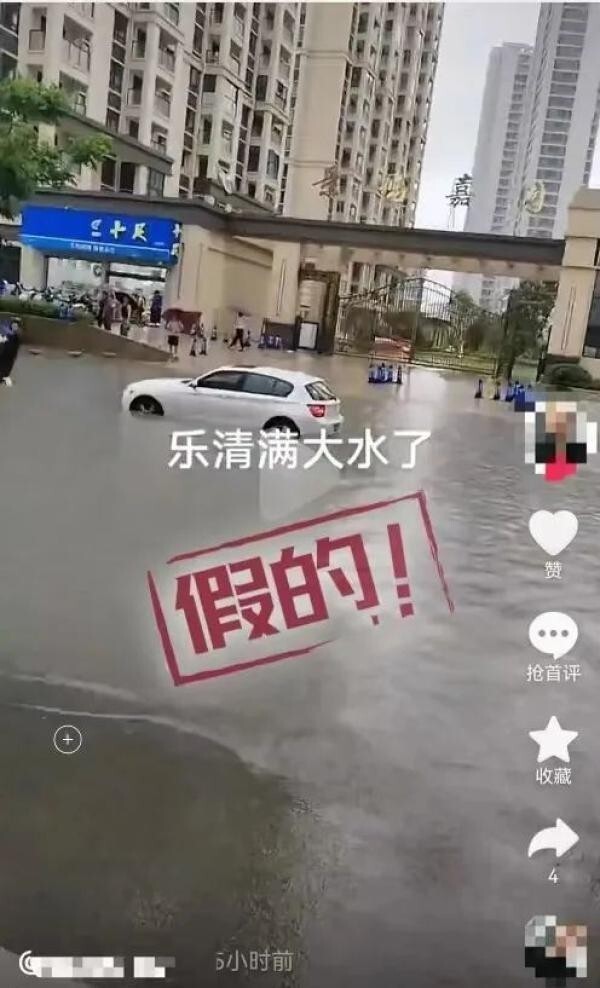The image size is (600, 988).
Task: Add the video to favorites
Action: click(553, 740)
